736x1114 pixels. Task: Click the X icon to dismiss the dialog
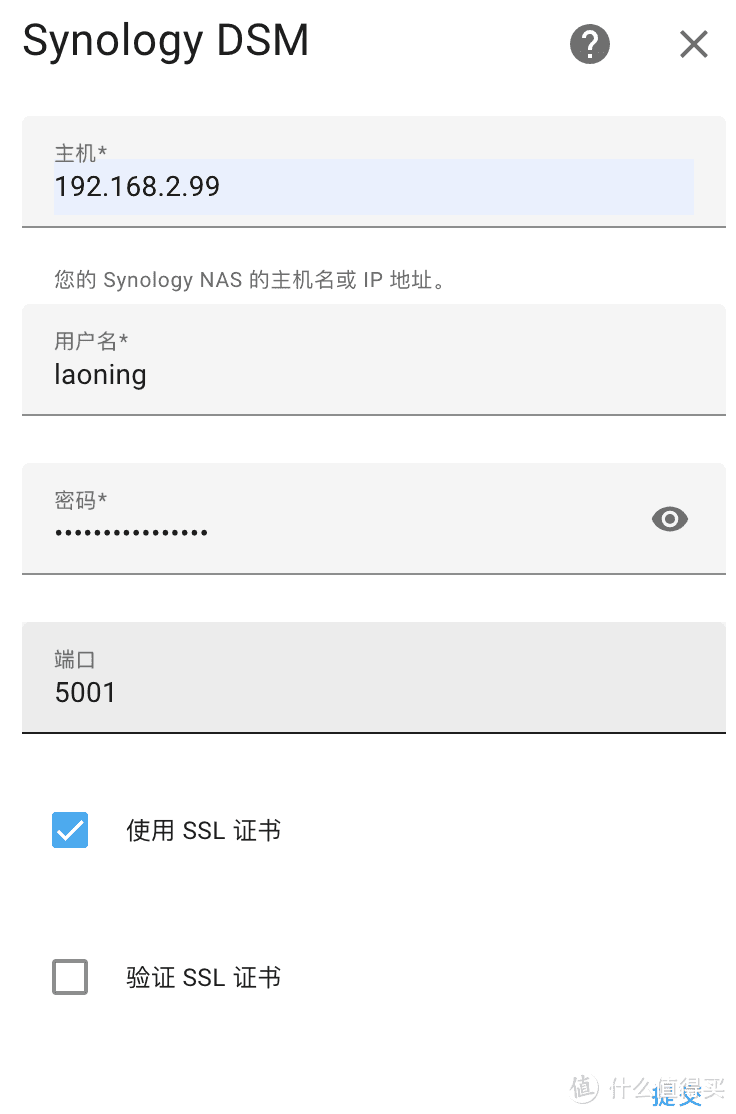pyautogui.click(x=693, y=44)
